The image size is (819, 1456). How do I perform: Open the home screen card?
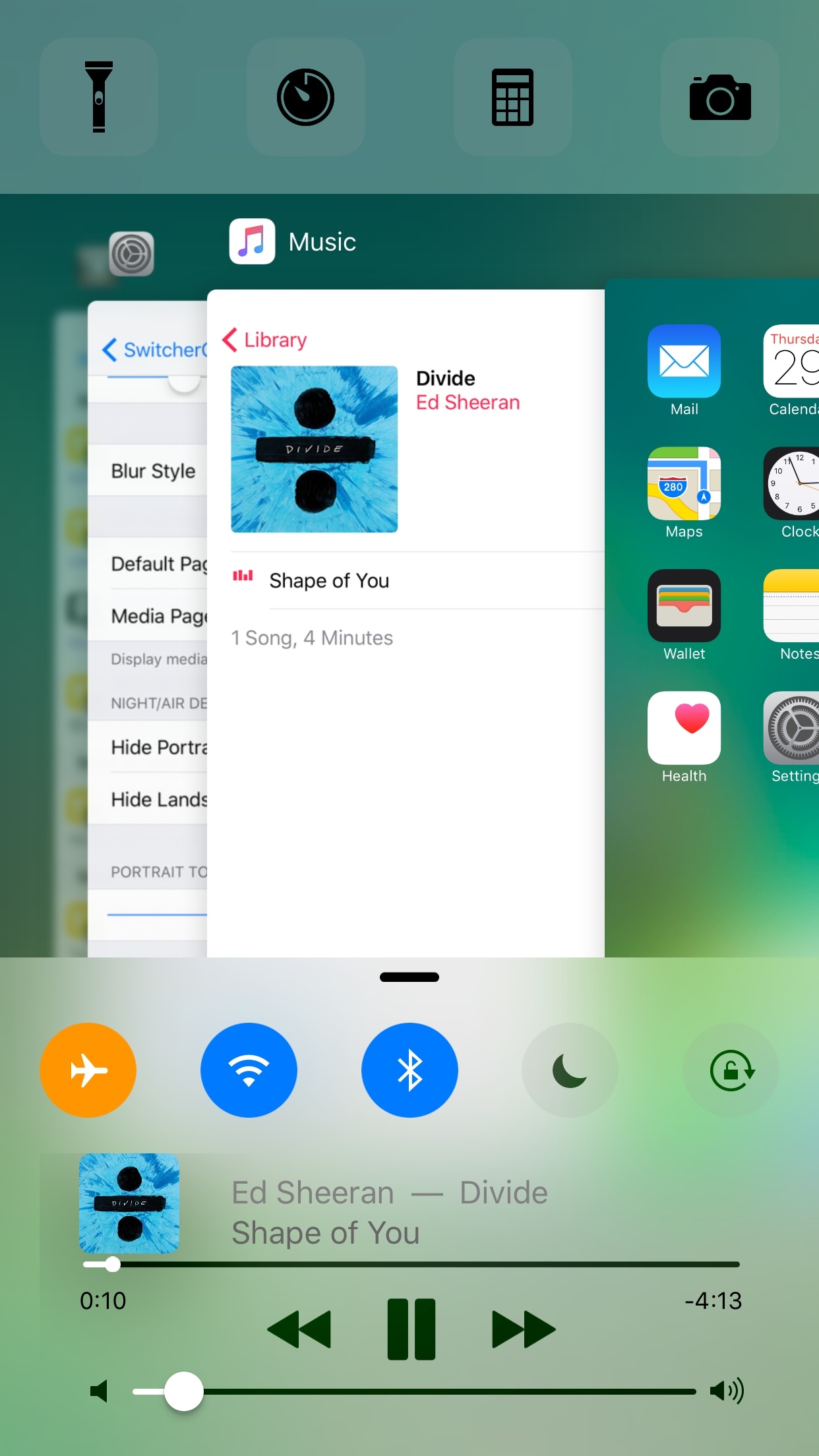point(712,593)
